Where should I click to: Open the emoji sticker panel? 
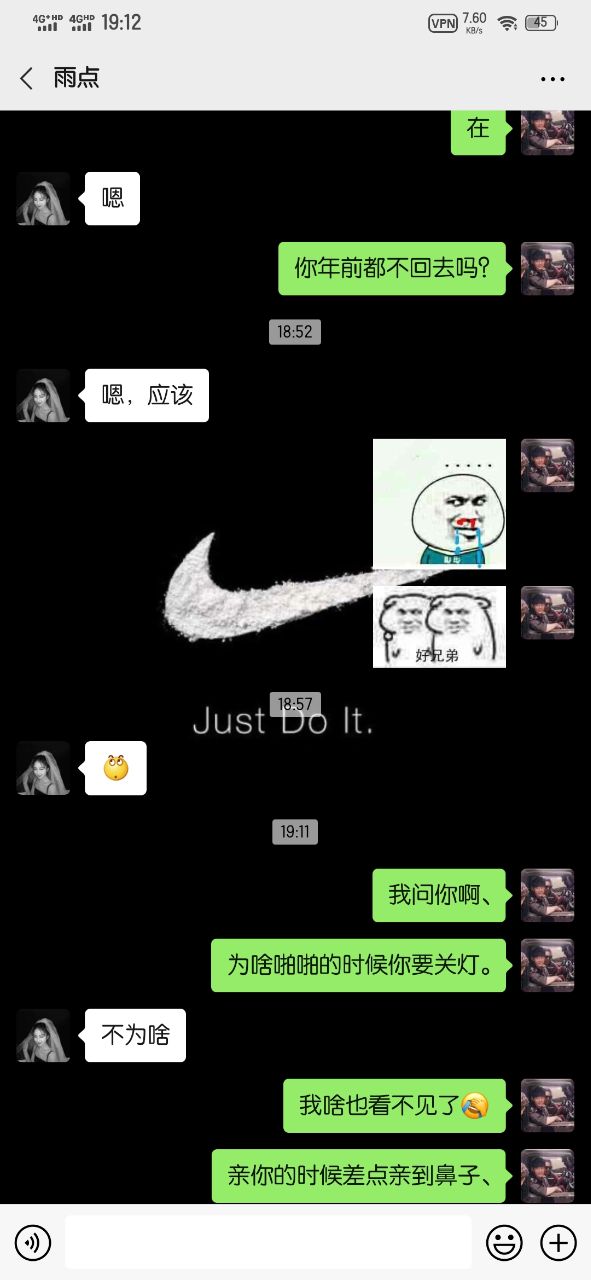point(504,1243)
